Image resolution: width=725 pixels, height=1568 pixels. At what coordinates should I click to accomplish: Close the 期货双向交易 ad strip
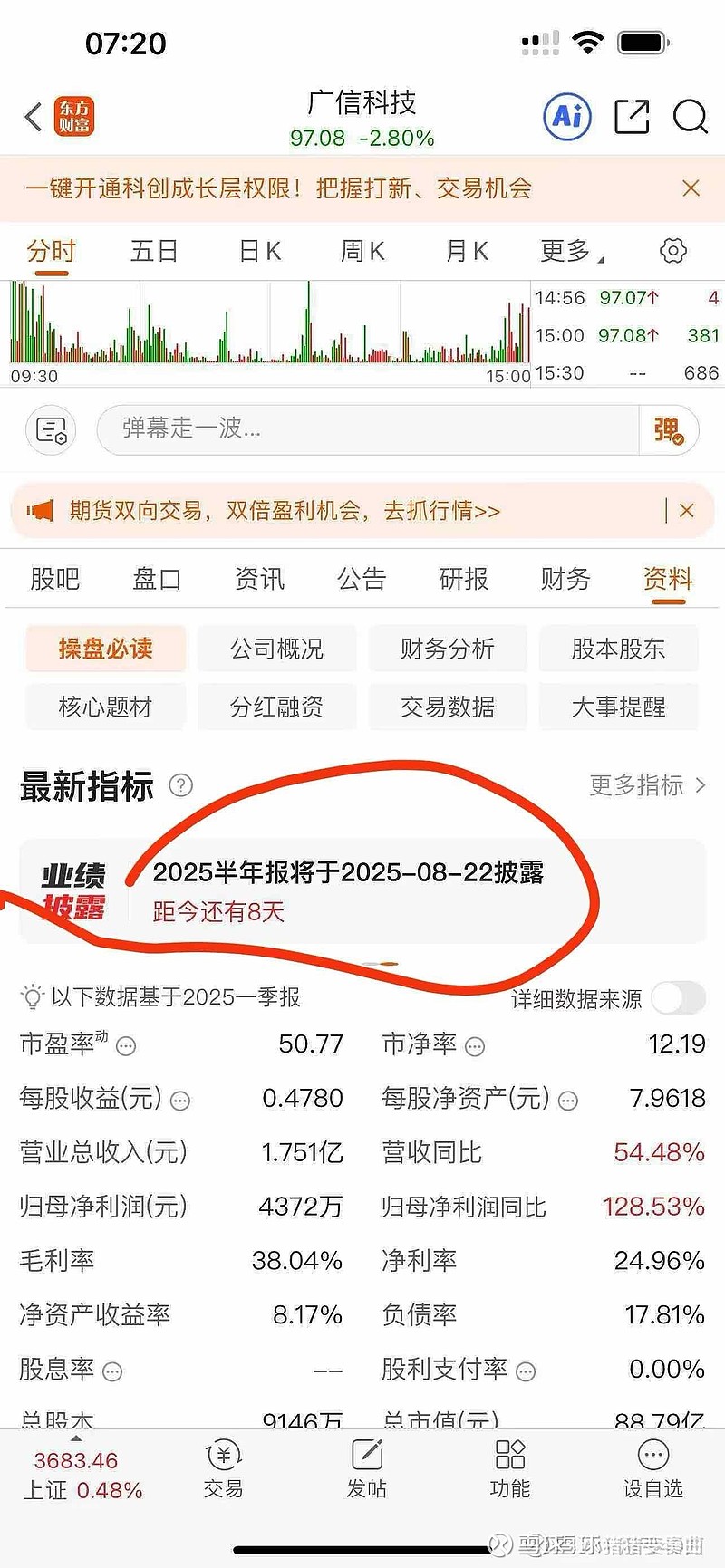[686, 511]
